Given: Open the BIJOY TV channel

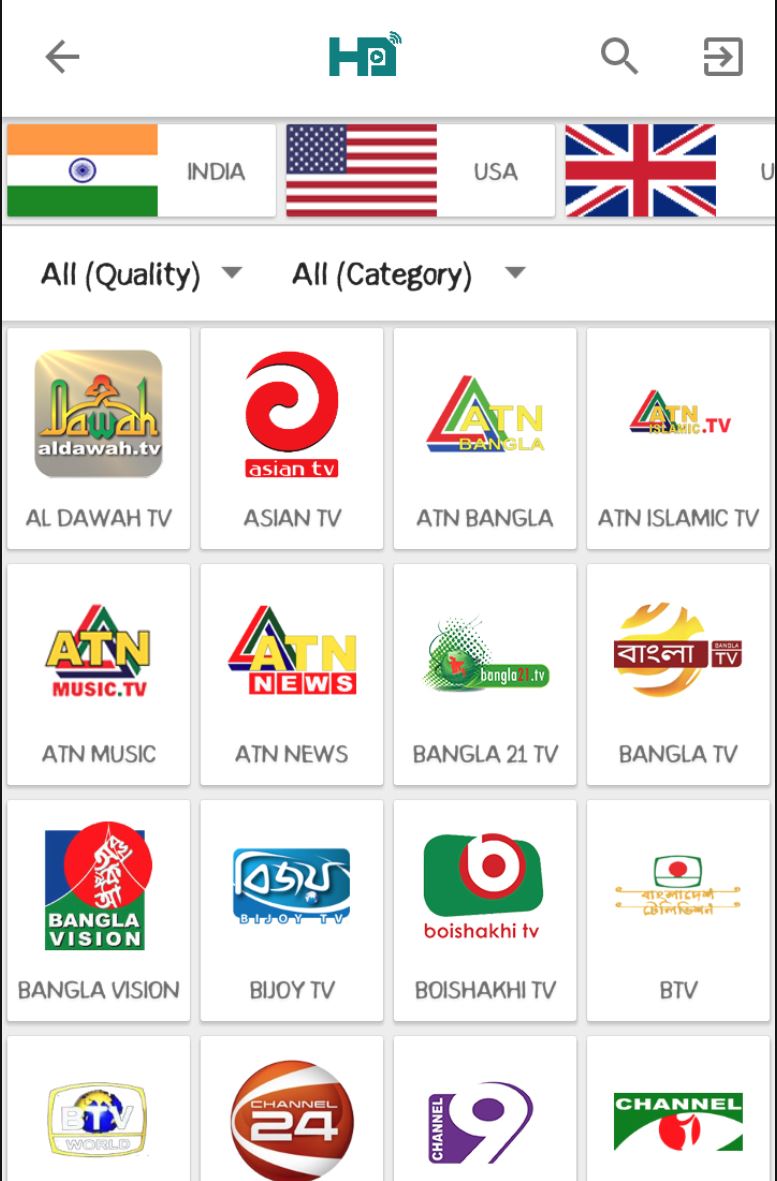Looking at the screenshot, I should point(292,910).
